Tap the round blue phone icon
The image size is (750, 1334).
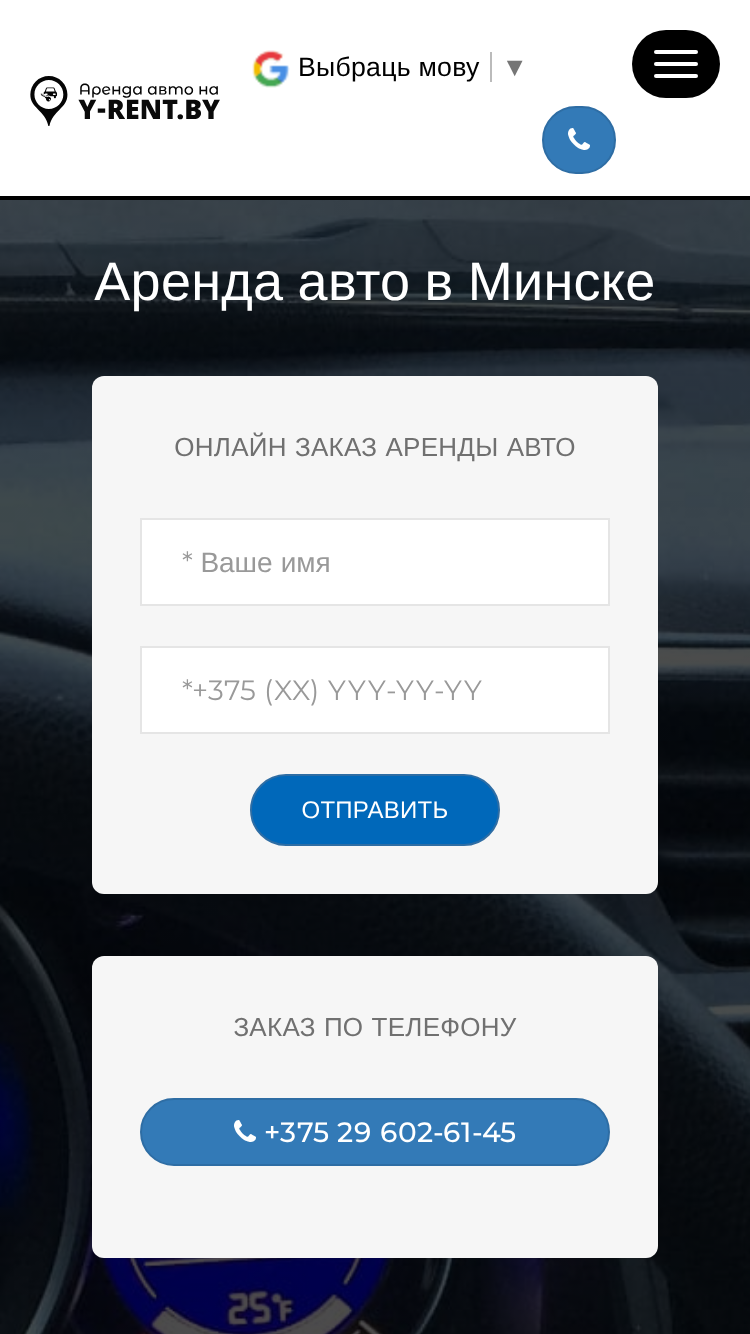(579, 140)
